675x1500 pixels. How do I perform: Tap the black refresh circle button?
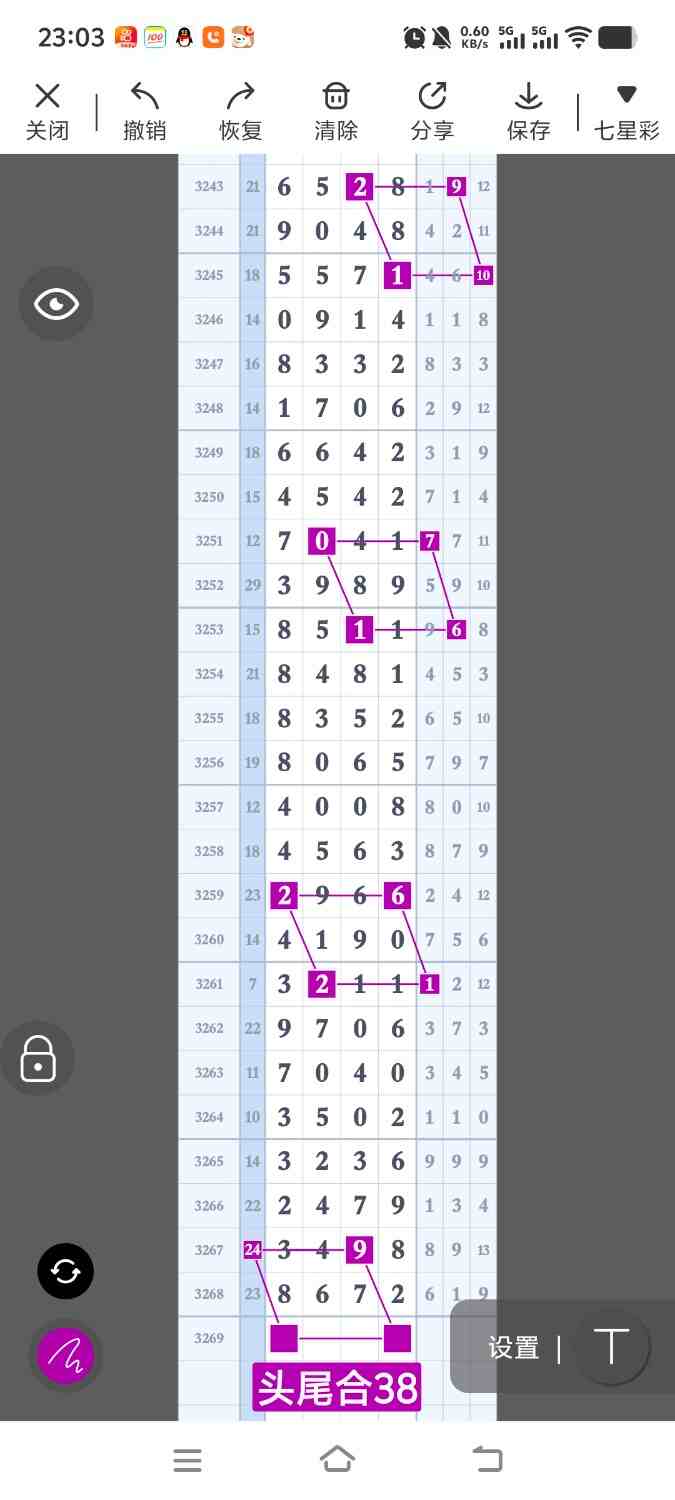pyautogui.click(x=66, y=1271)
